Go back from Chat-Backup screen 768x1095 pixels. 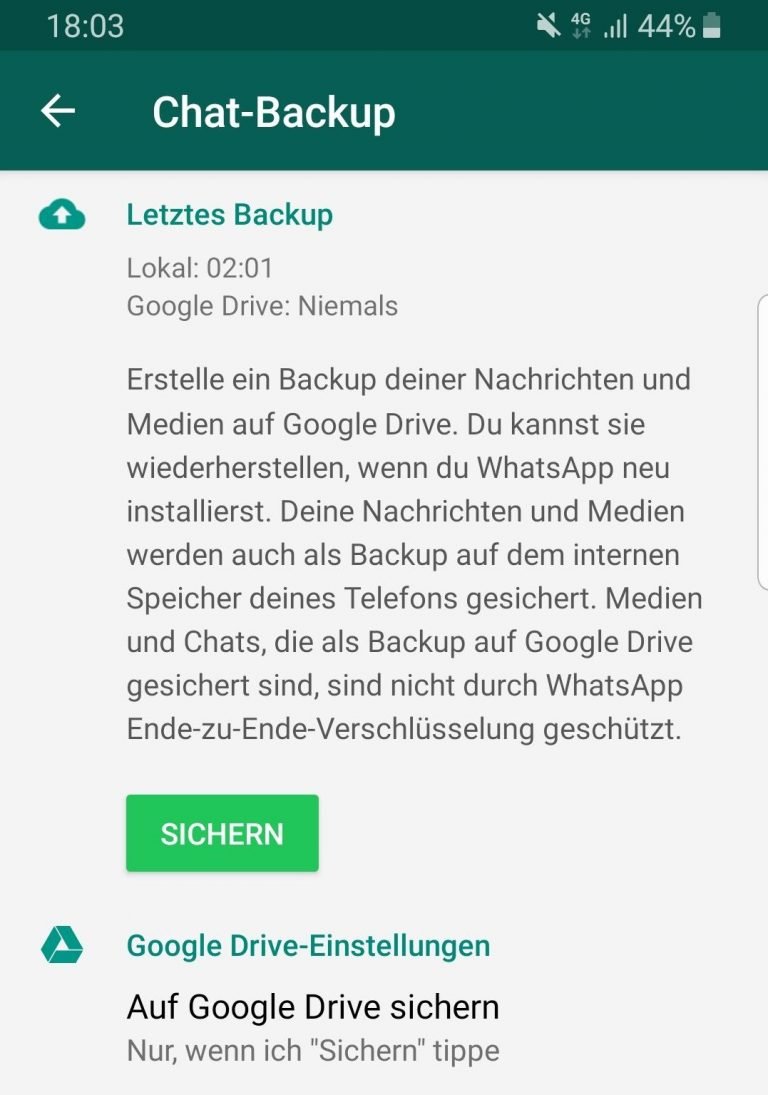[x=58, y=111]
